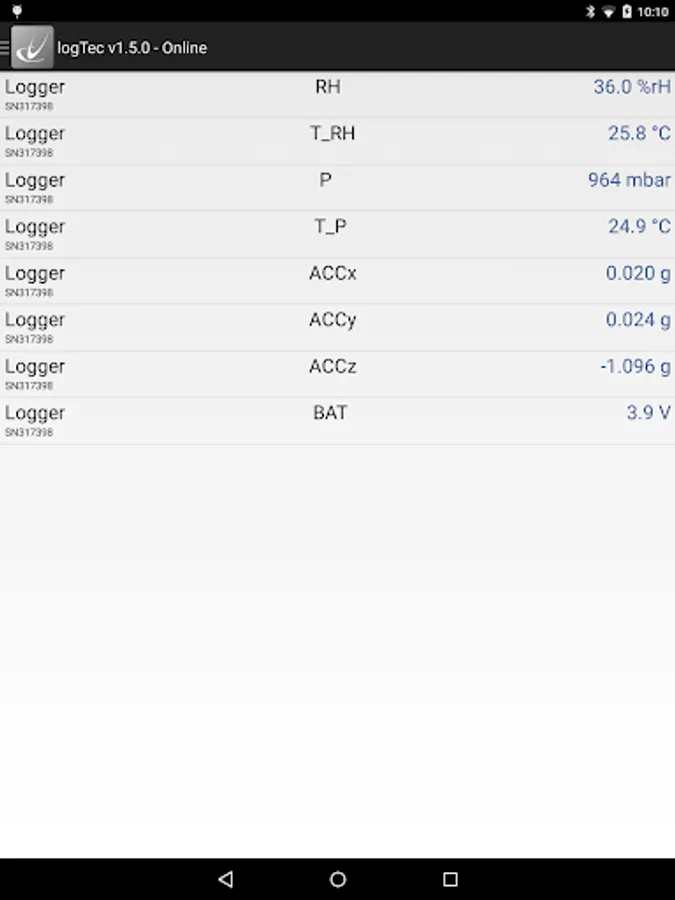
Task: Go back with the system back button
Action: [x=225, y=879]
